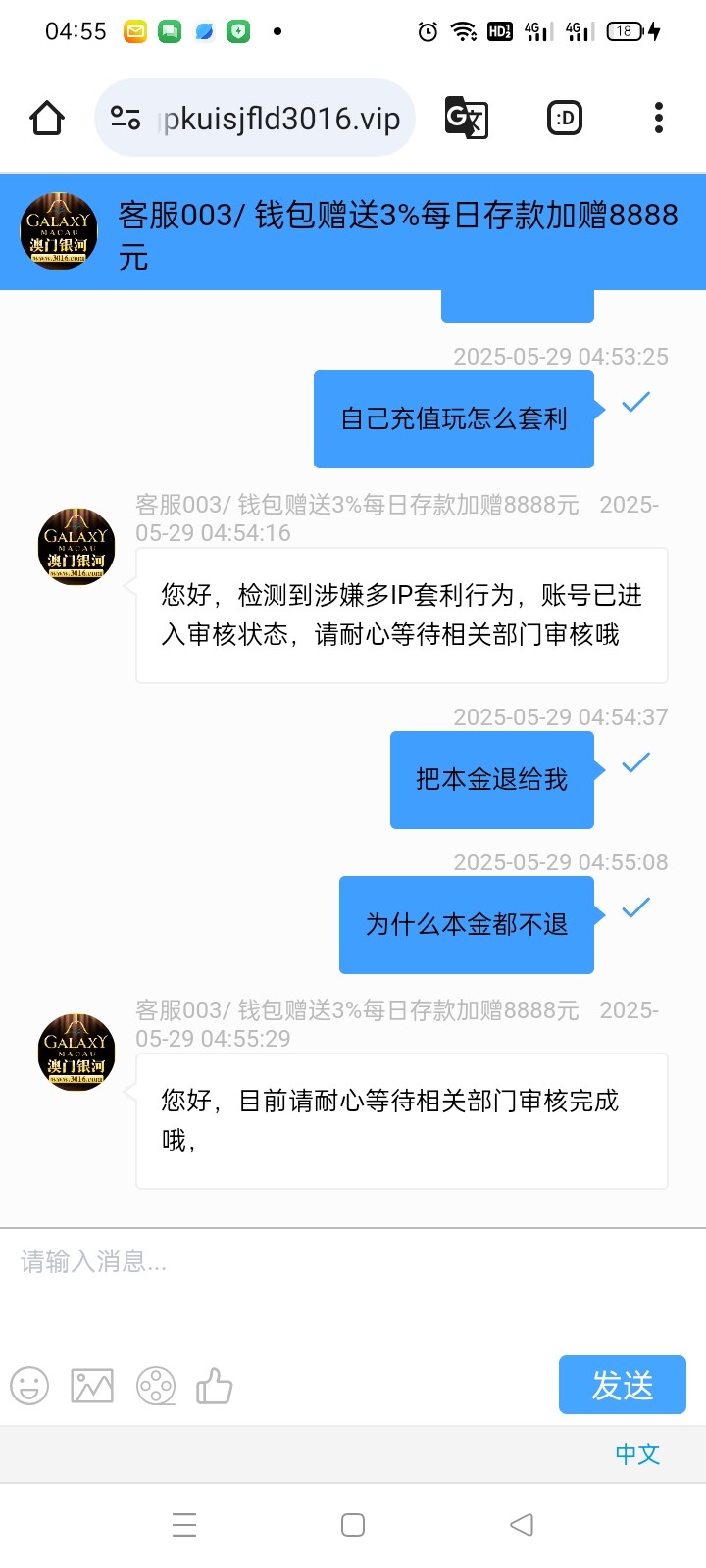The width and height of the screenshot is (706, 1568).
Task: Tap the 中文 language option
Action: (636, 1454)
